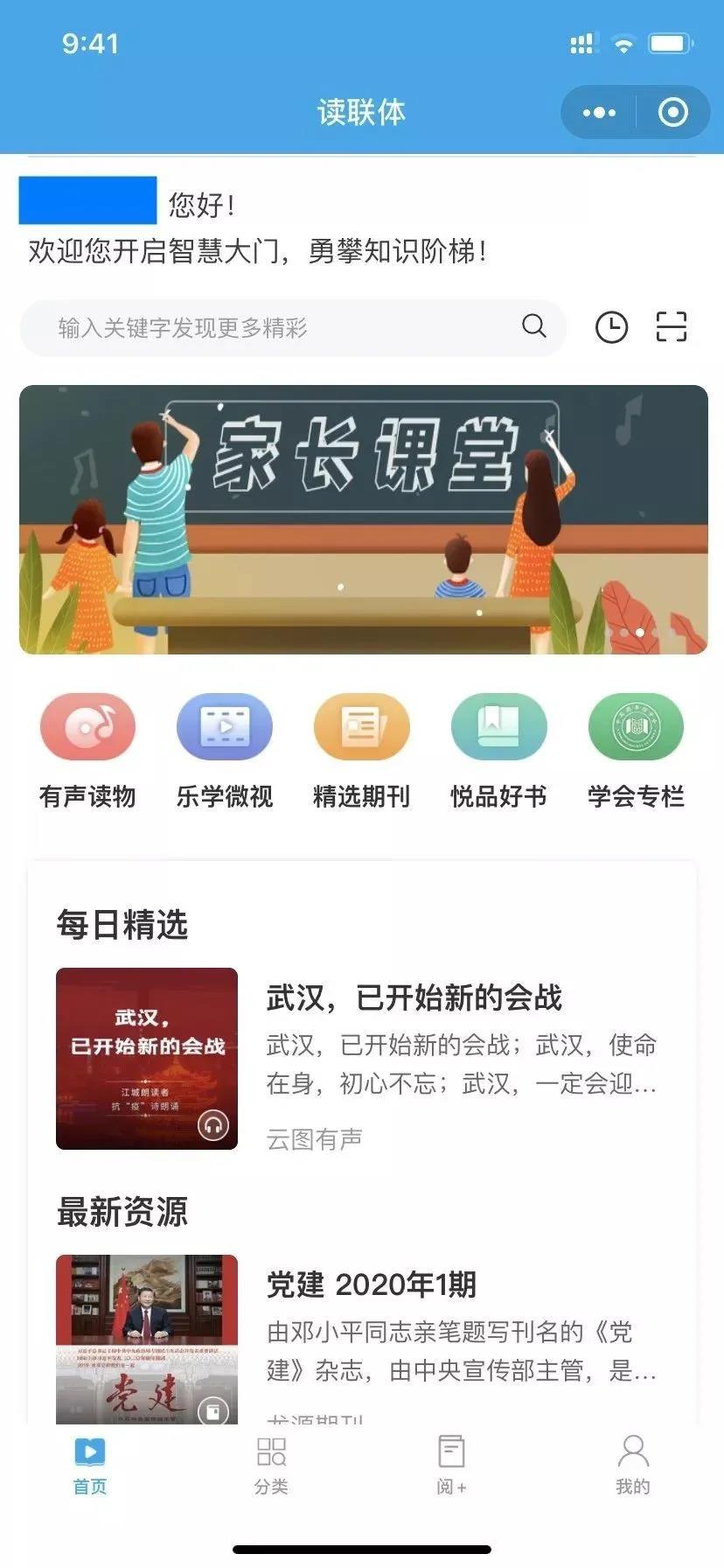This screenshot has height=1568, width=724.
Task: Open the history clock icon
Action: (612, 327)
